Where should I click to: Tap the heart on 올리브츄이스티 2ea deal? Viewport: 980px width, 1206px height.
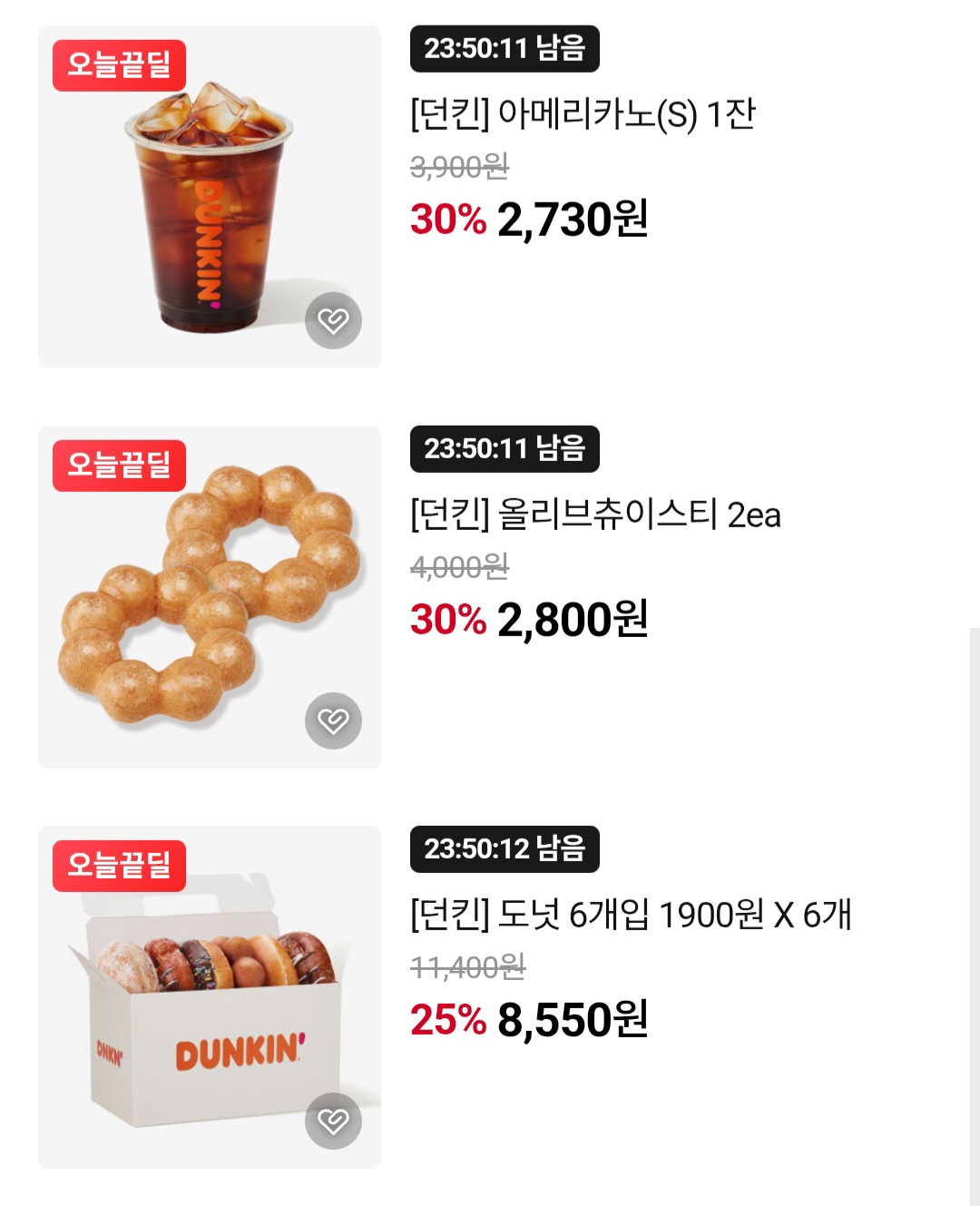click(333, 721)
